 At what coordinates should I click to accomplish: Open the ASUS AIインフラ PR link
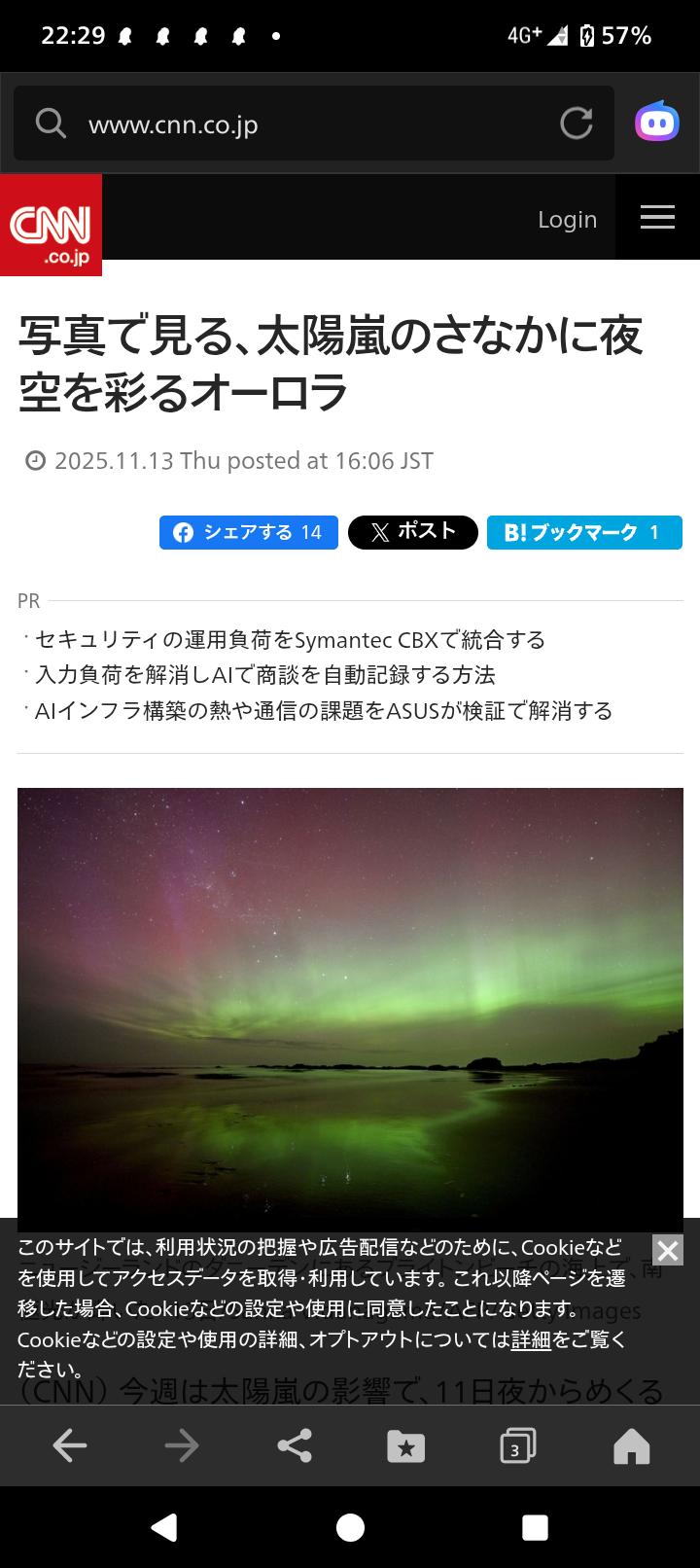point(324,711)
